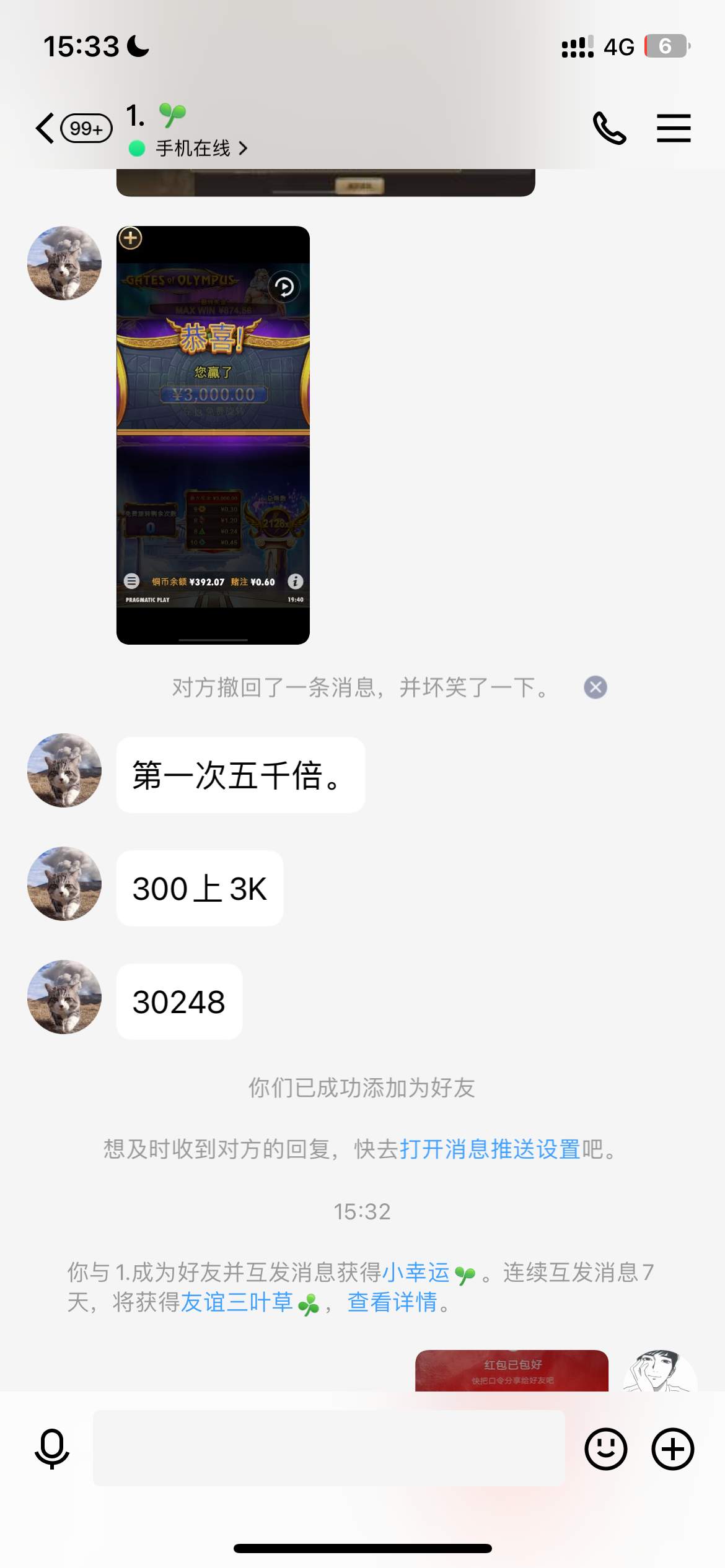
Task: Focus the message text field
Action: [328, 1448]
